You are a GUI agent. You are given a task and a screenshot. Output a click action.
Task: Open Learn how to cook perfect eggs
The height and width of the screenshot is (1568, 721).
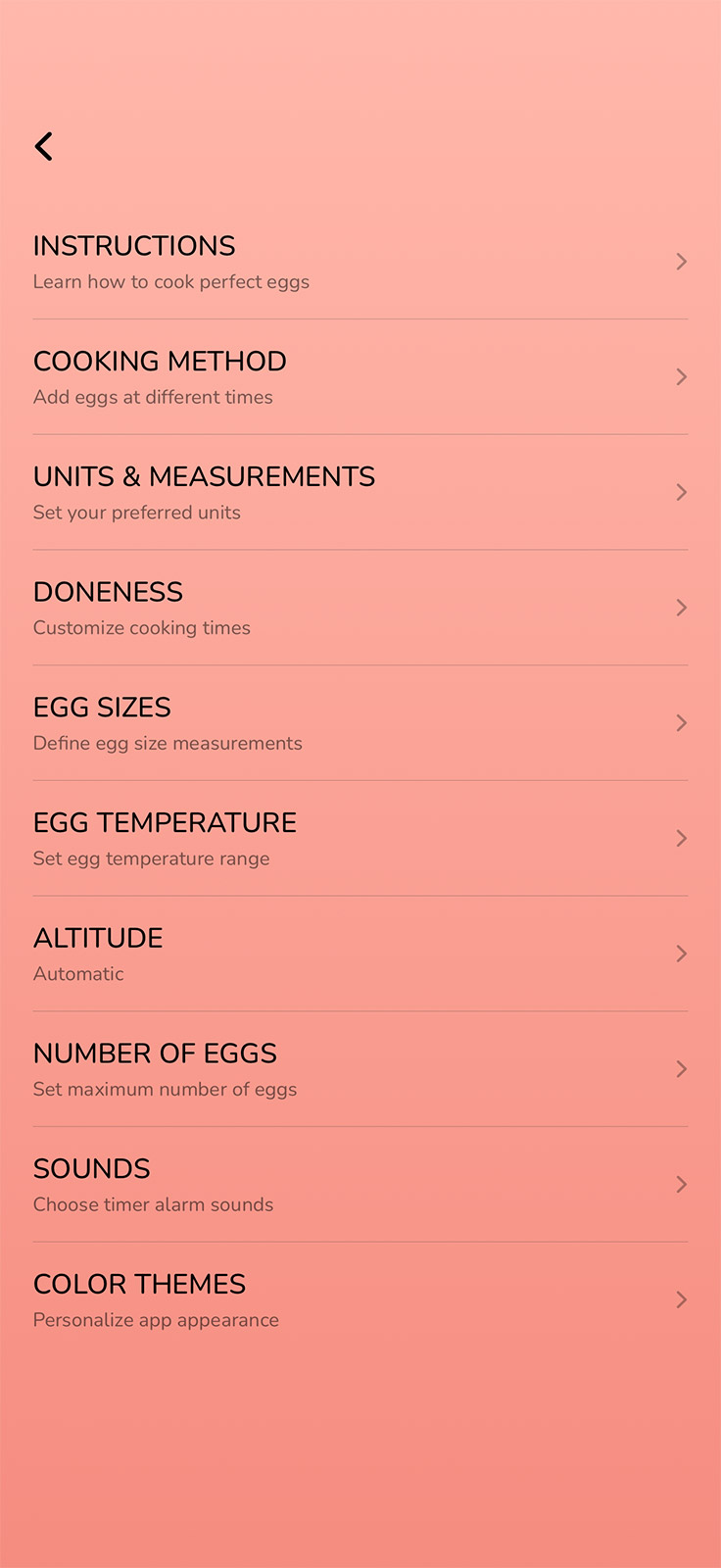(171, 281)
